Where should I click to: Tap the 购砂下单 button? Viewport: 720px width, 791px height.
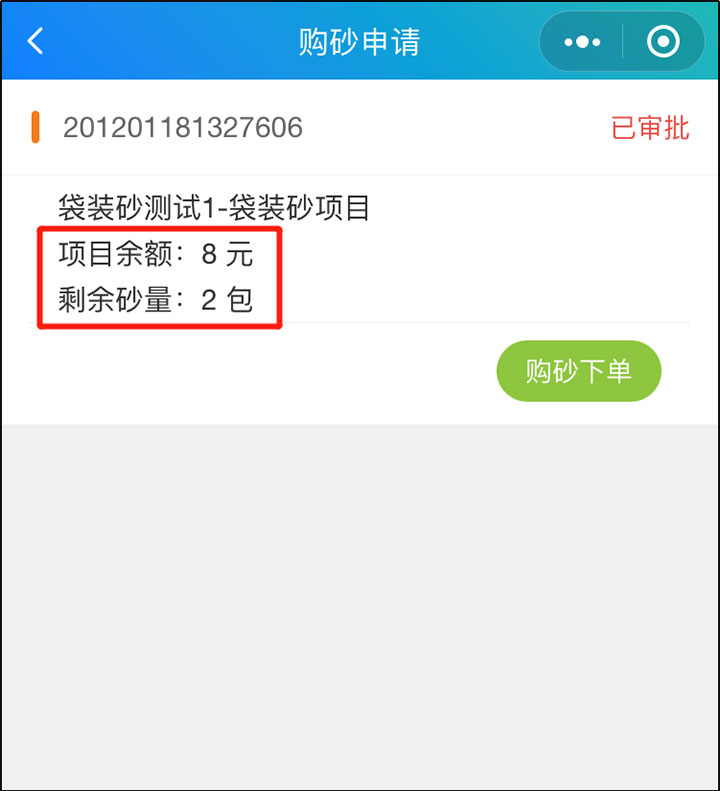(578, 371)
